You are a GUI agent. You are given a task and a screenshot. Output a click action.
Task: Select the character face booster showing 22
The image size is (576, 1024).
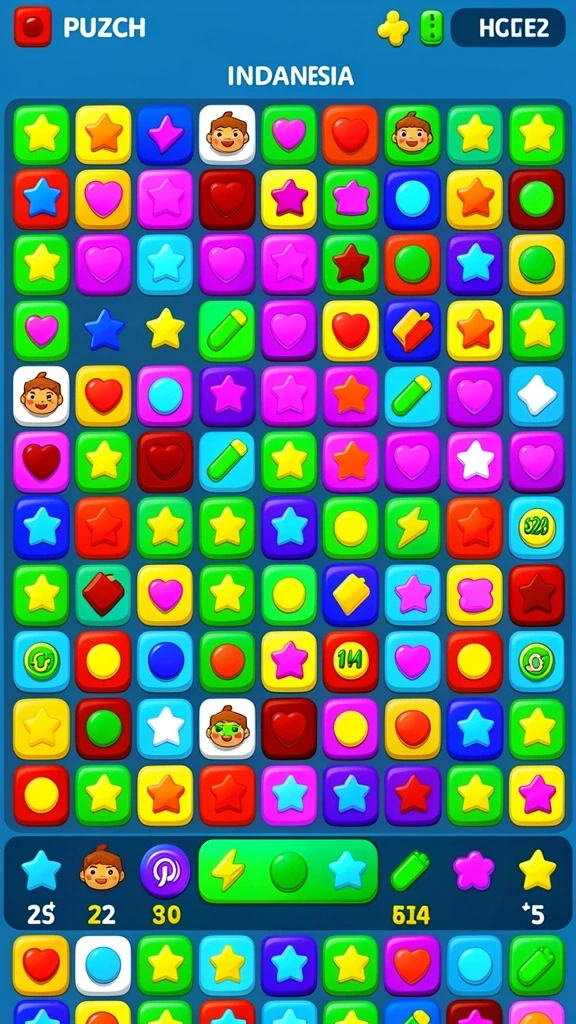(x=102, y=869)
